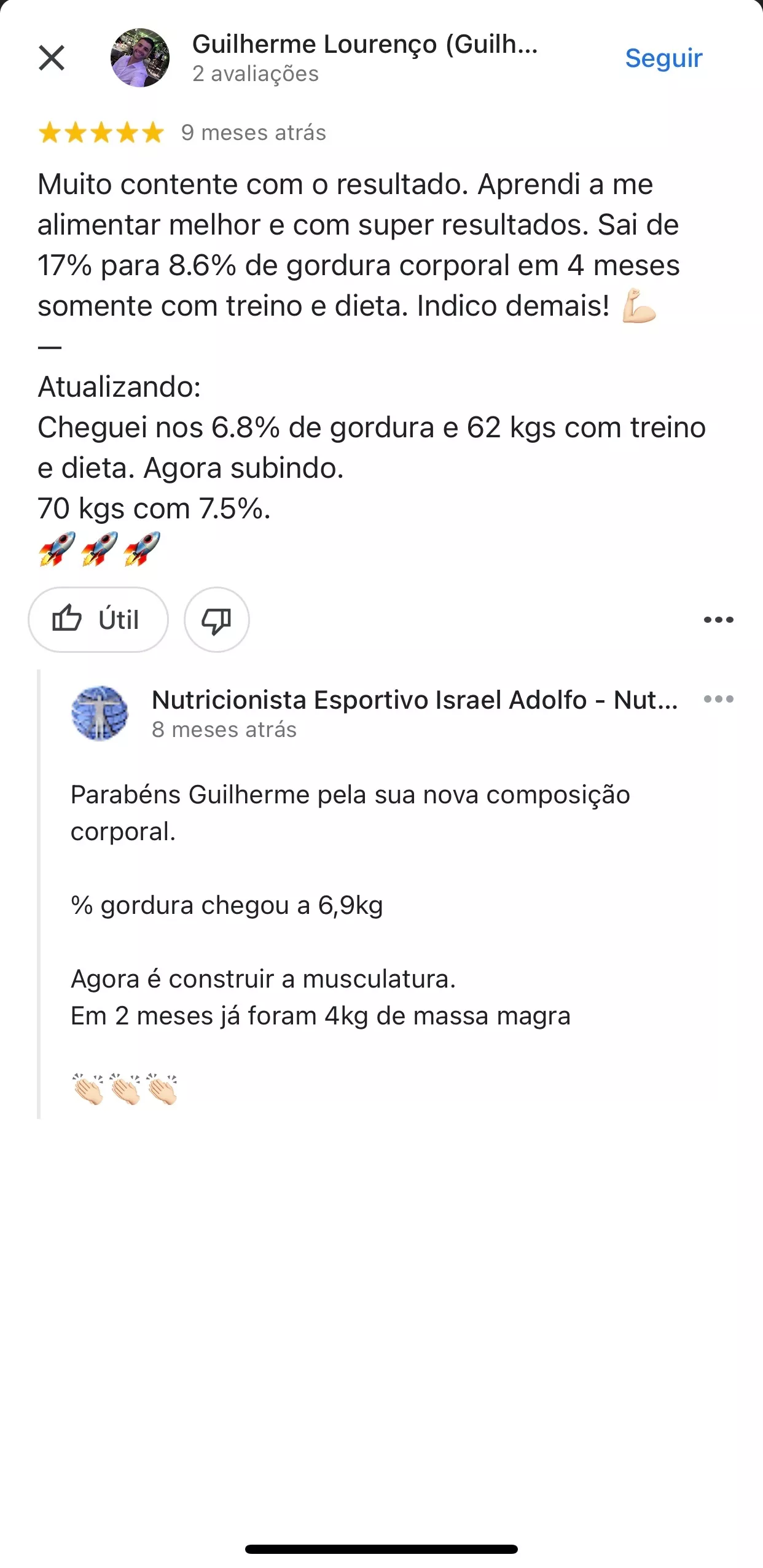Screen dimensions: 763x1568
Task: Close the review detail view
Action: (x=52, y=58)
